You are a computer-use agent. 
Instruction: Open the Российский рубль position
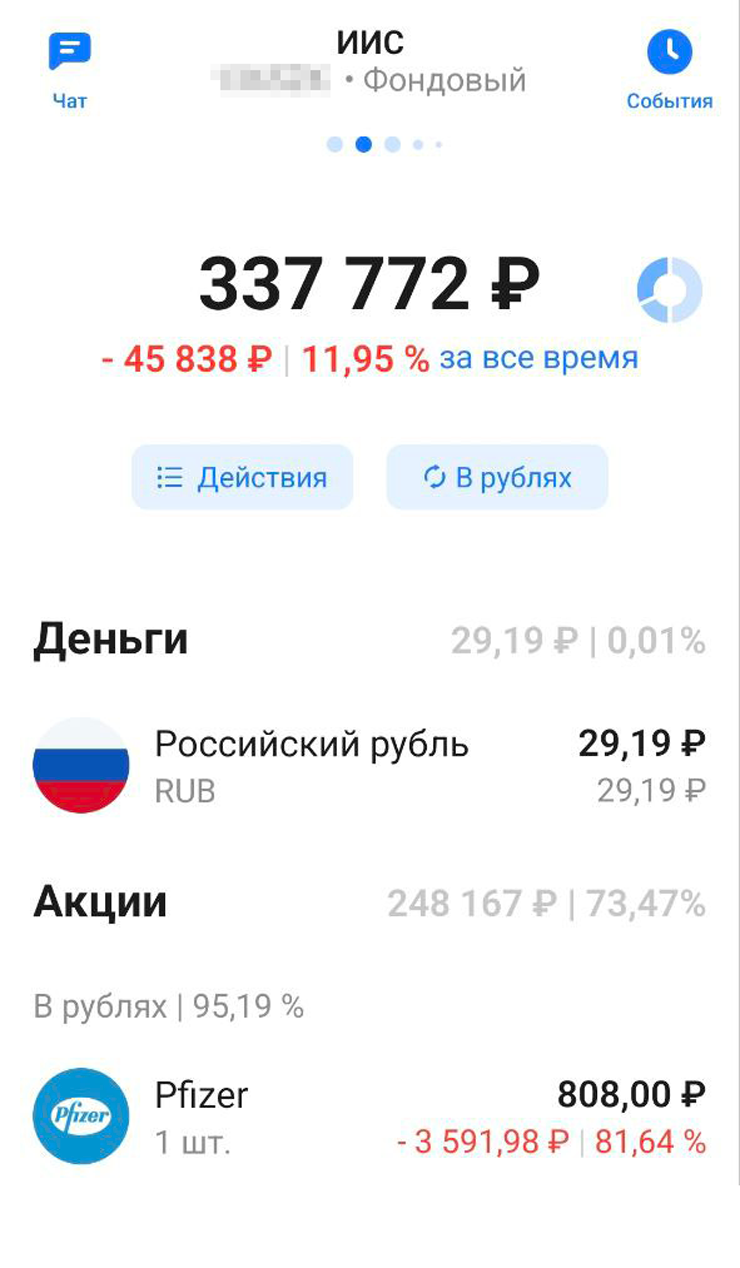click(x=369, y=765)
